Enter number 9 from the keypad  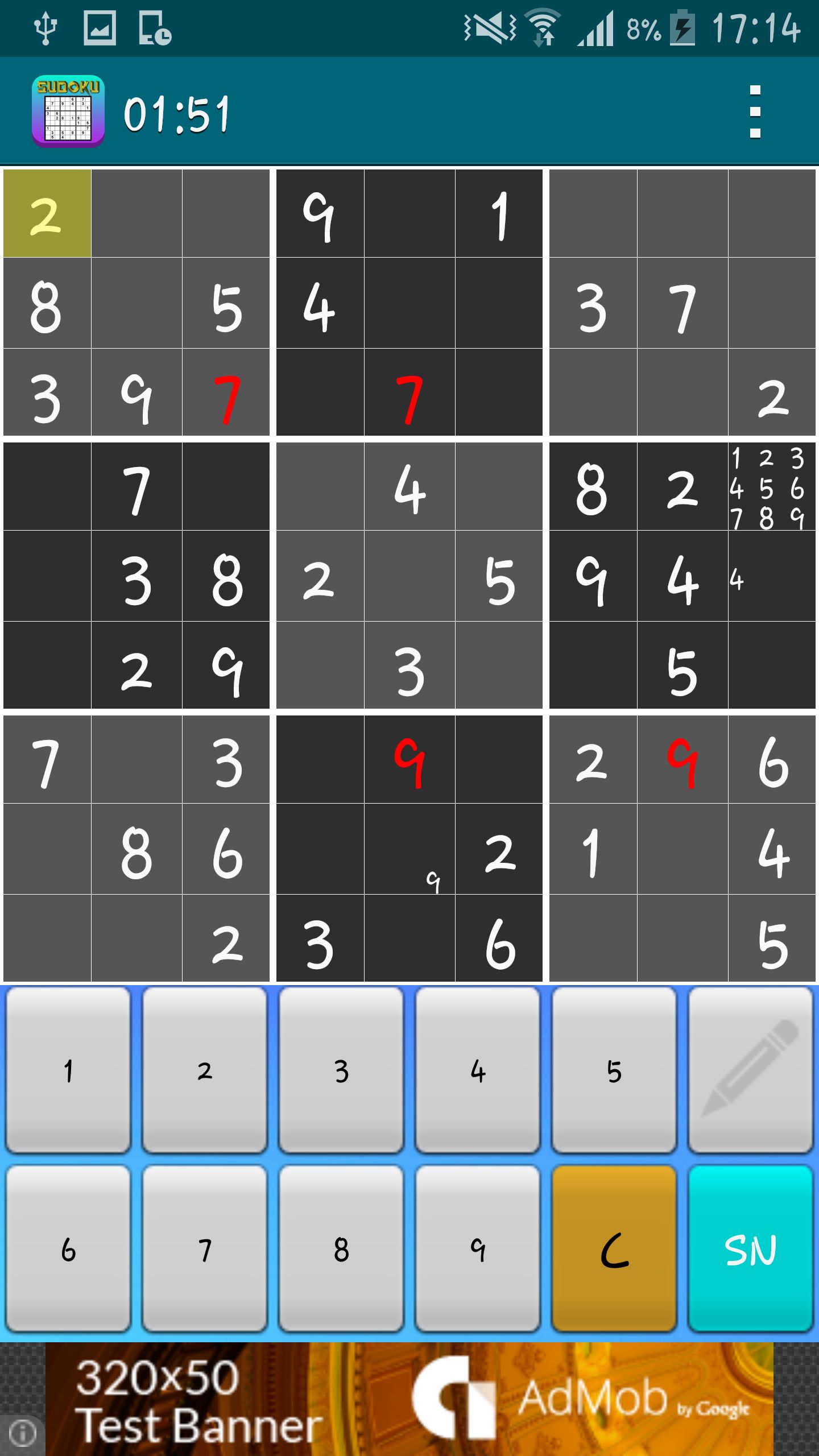478,1250
